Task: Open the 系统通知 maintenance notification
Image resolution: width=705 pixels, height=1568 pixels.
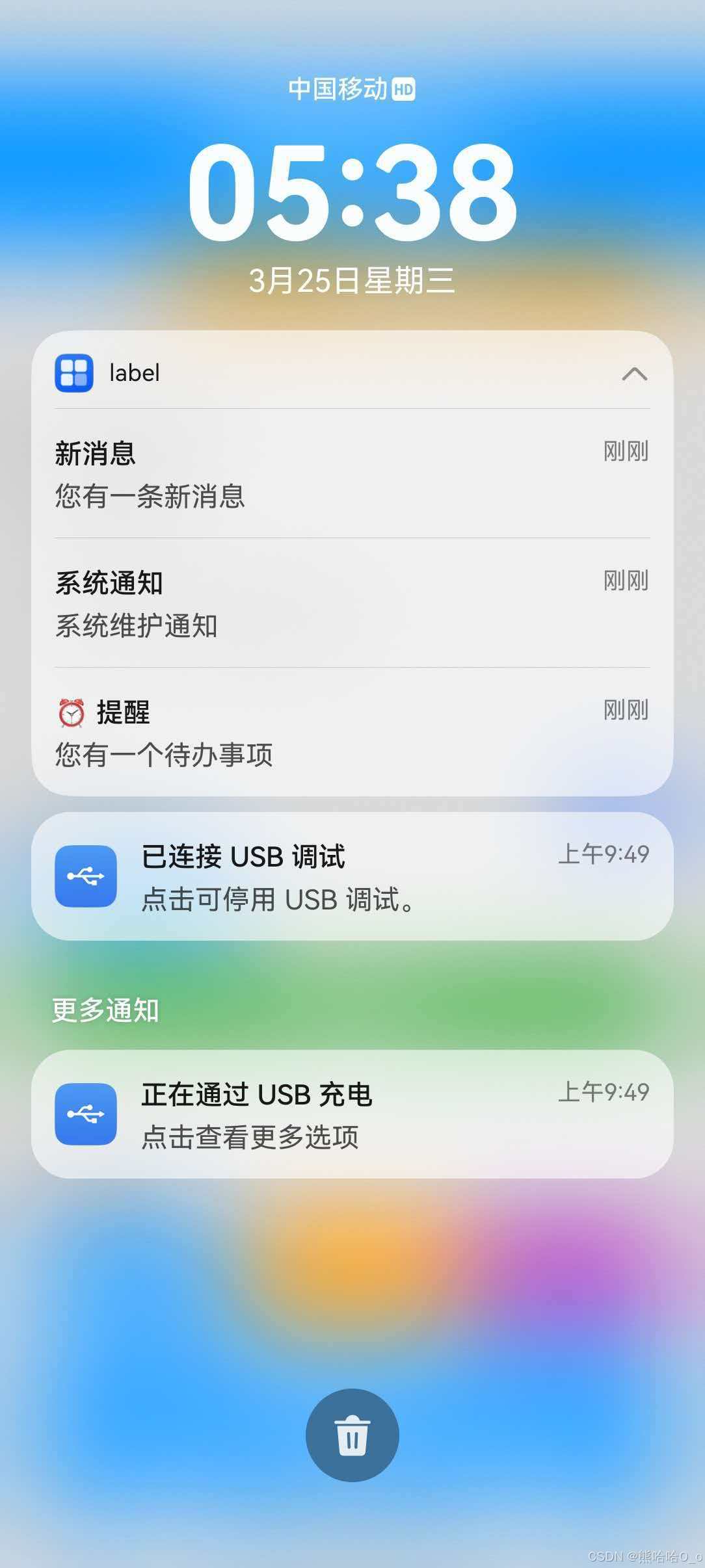Action: pos(260,603)
